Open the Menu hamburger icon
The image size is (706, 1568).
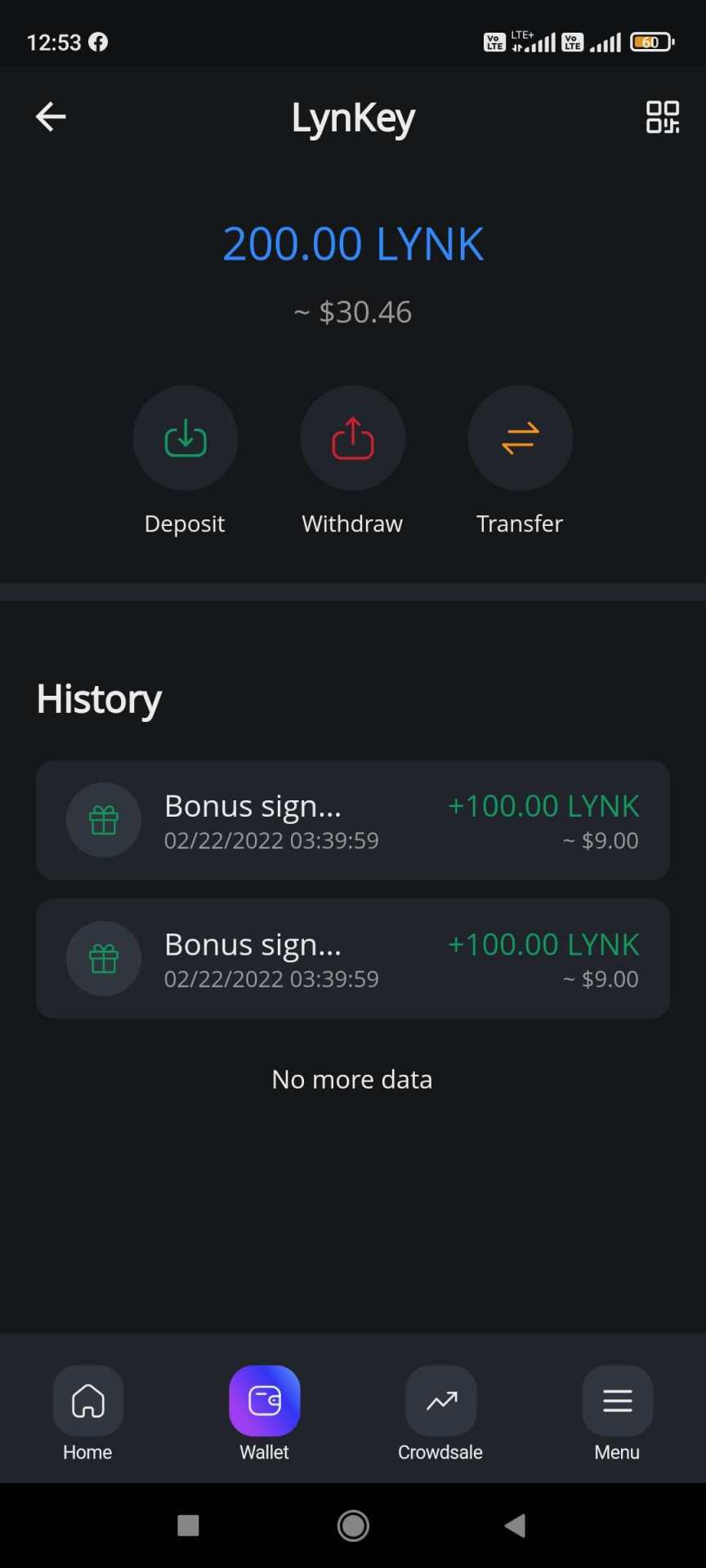[x=616, y=1400]
